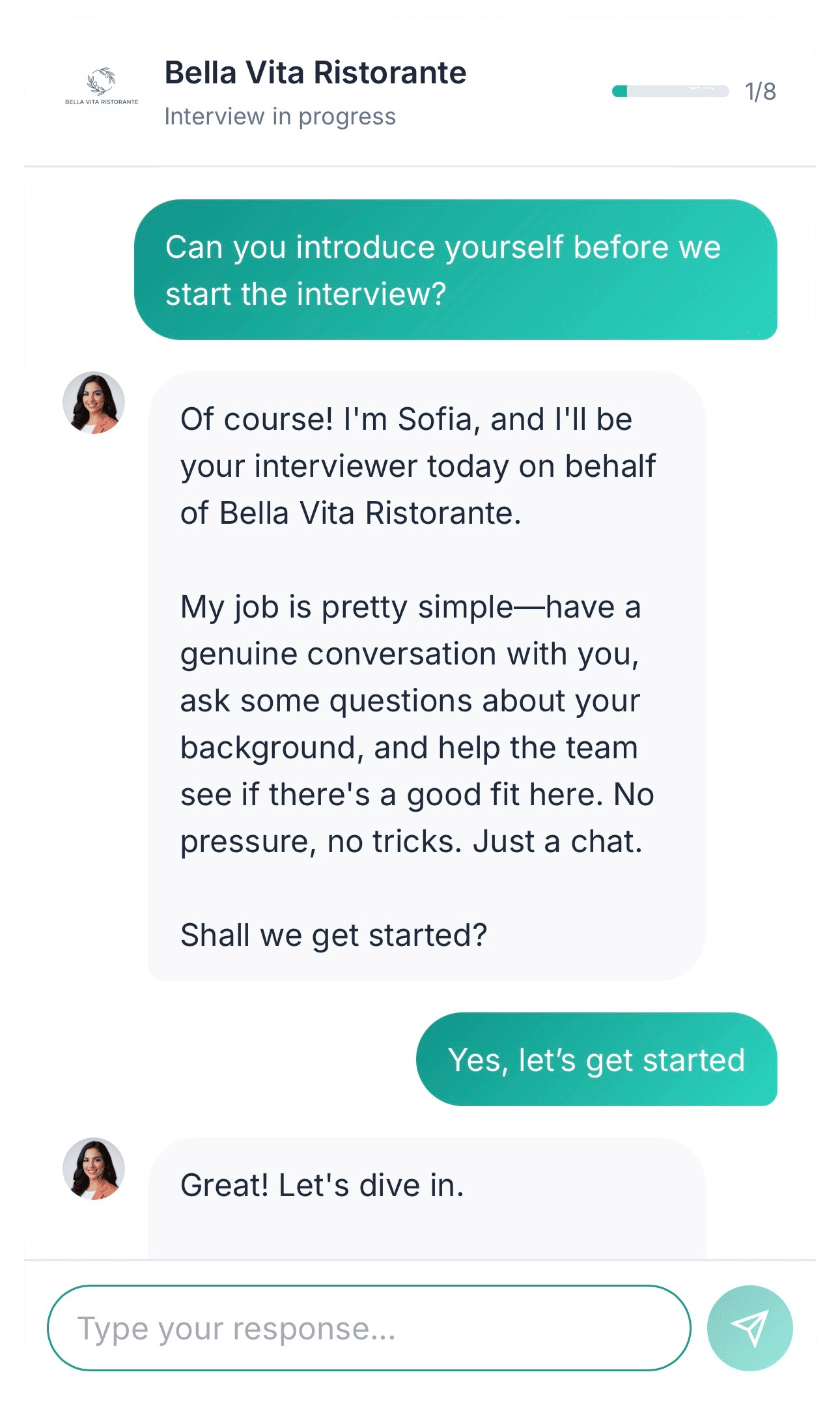The image size is (840, 1428).
Task: Click Sofia's avatar beside her introduction message
Action: (94, 403)
